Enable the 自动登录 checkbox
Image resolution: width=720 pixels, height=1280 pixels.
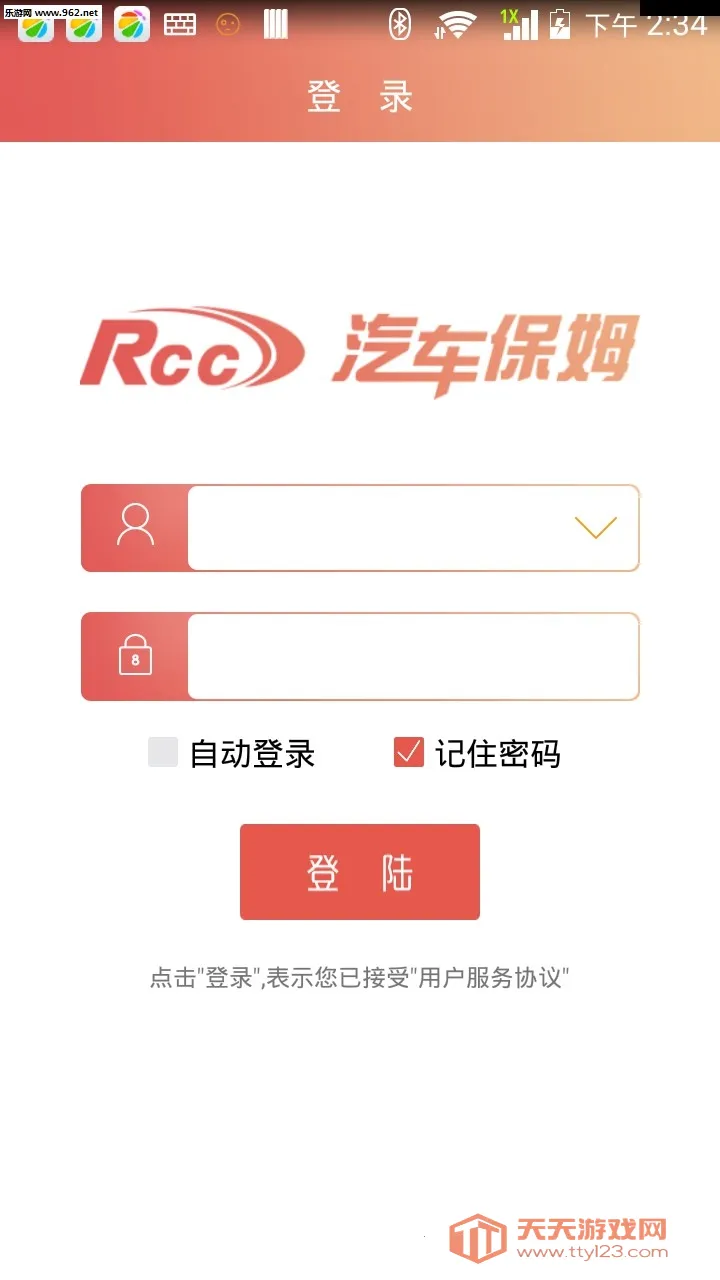pos(163,752)
